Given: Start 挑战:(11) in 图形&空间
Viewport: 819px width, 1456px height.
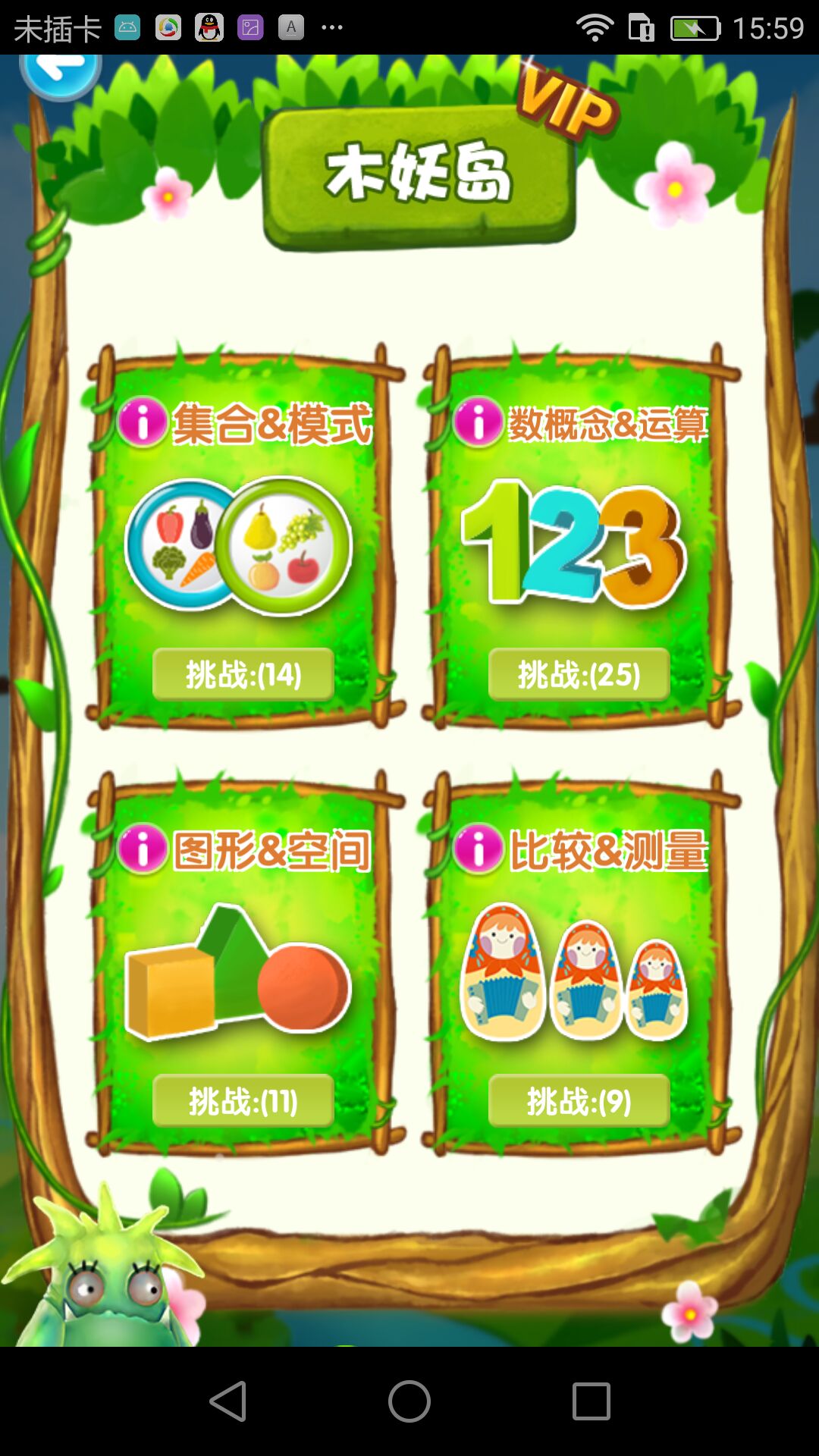Looking at the screenshot, I should pos(243,1100).
